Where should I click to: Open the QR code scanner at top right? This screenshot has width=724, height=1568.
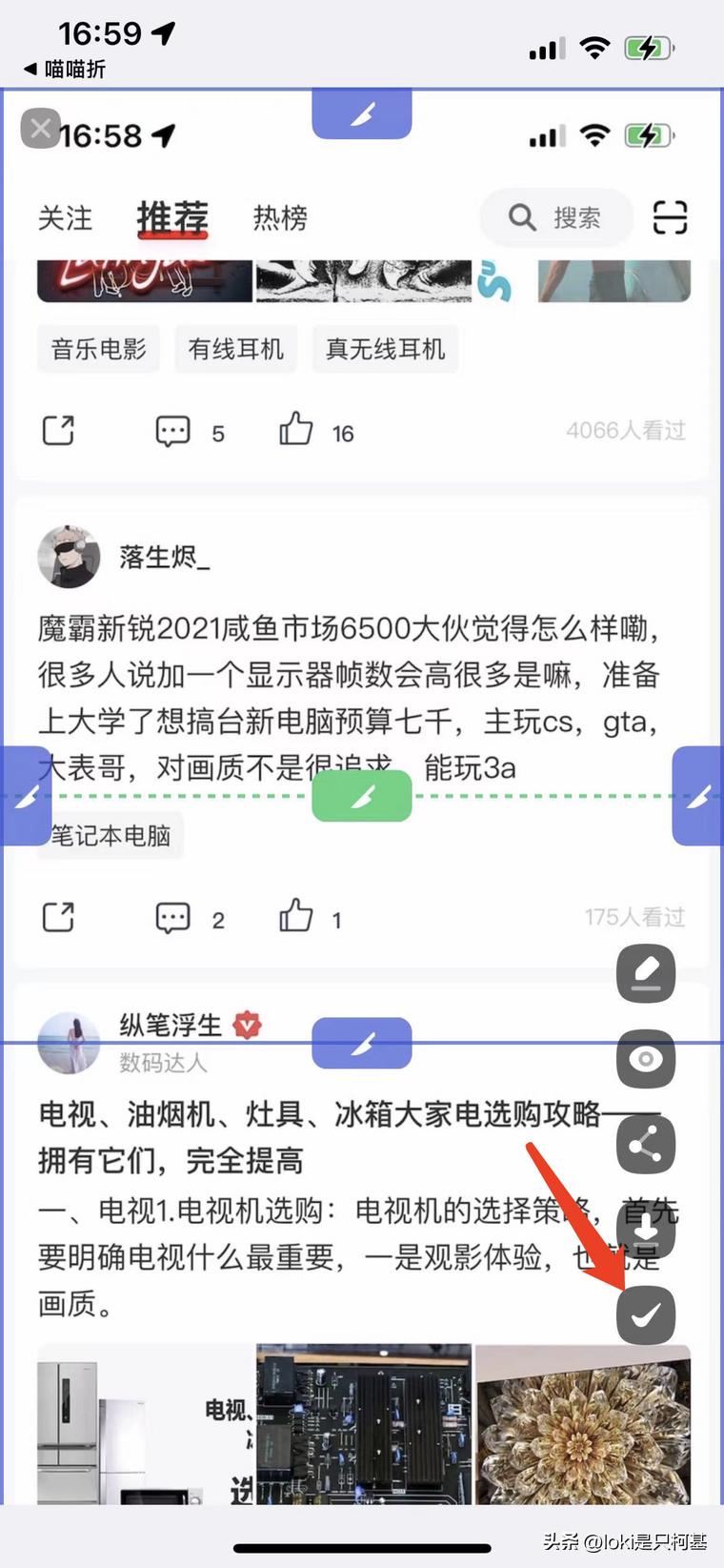(671, 218)
